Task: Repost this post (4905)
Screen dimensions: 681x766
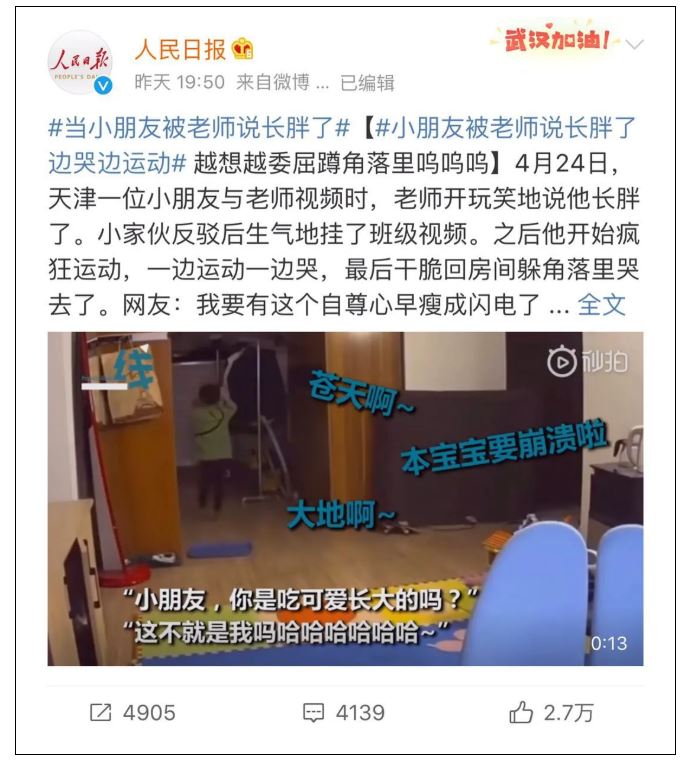Action: click(132, 712)
